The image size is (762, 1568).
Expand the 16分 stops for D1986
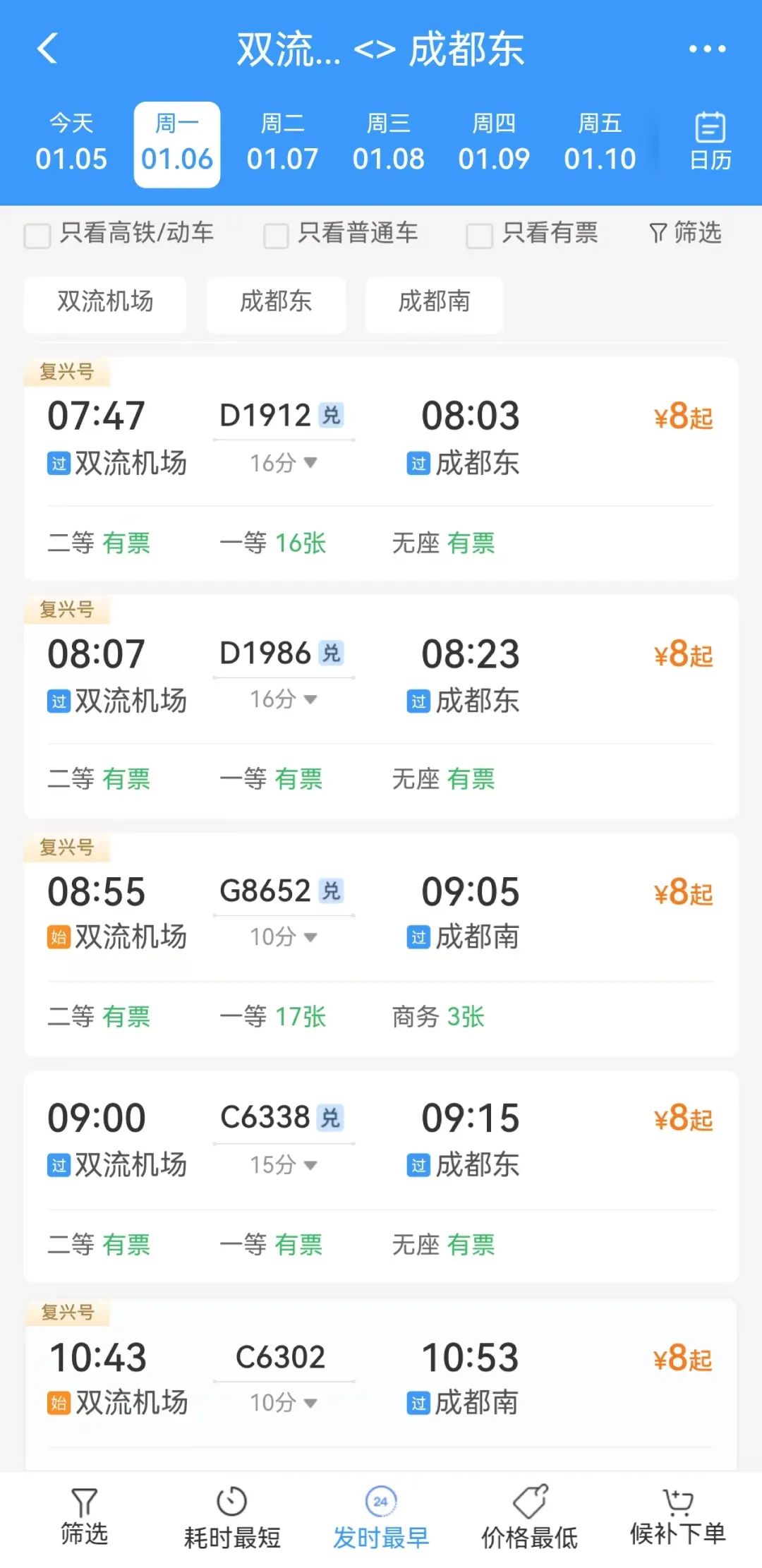283,699
